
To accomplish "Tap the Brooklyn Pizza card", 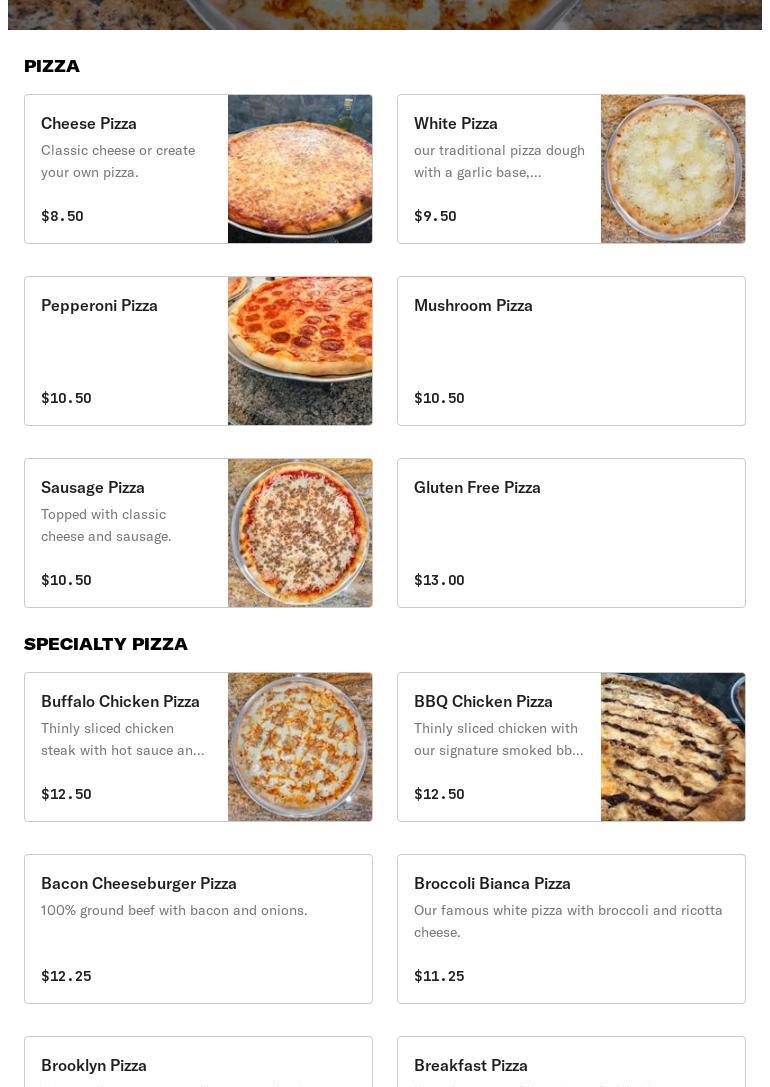I will [198, 1063].
